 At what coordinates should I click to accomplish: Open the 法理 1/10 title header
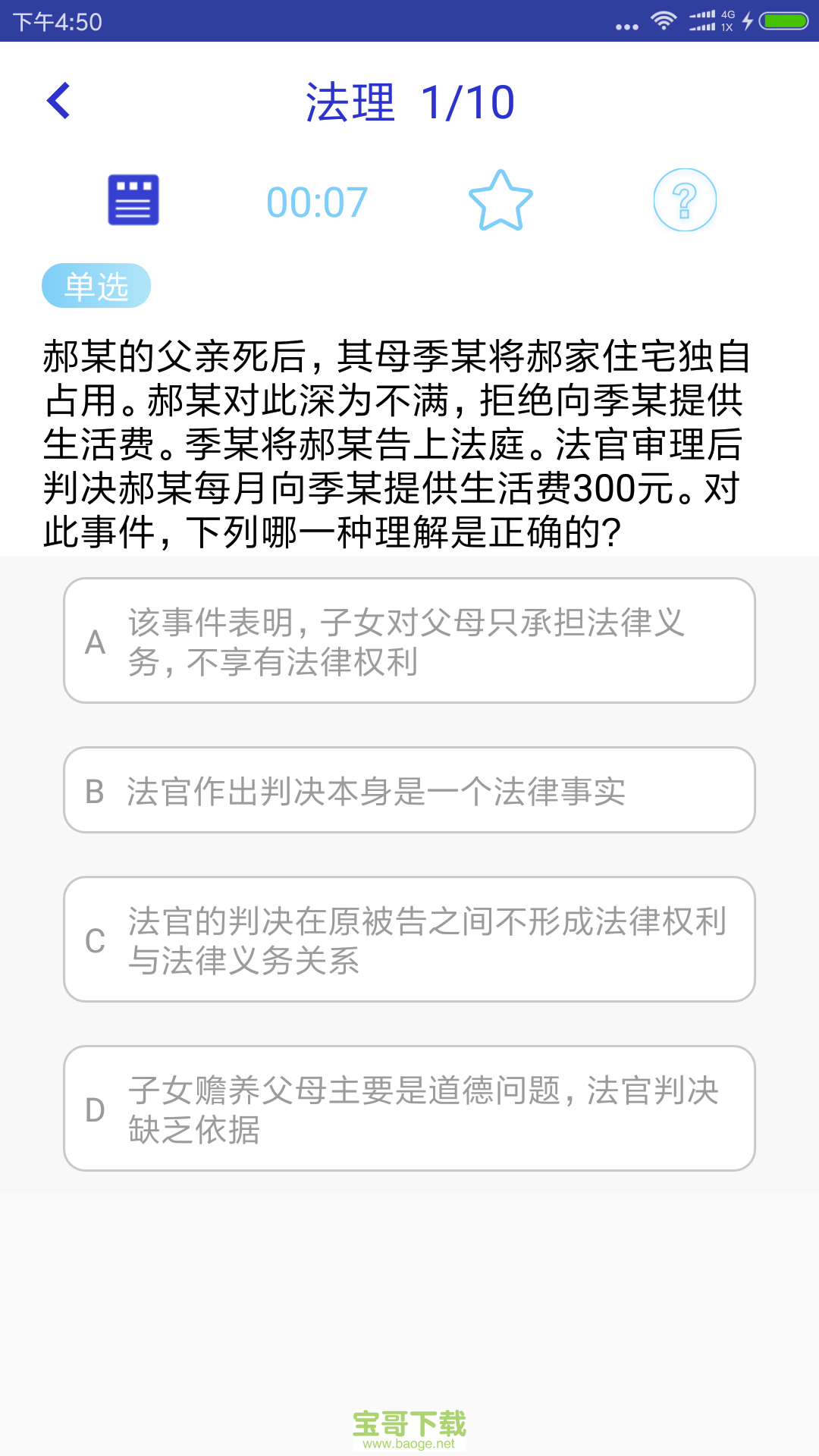tap(409, 102)
